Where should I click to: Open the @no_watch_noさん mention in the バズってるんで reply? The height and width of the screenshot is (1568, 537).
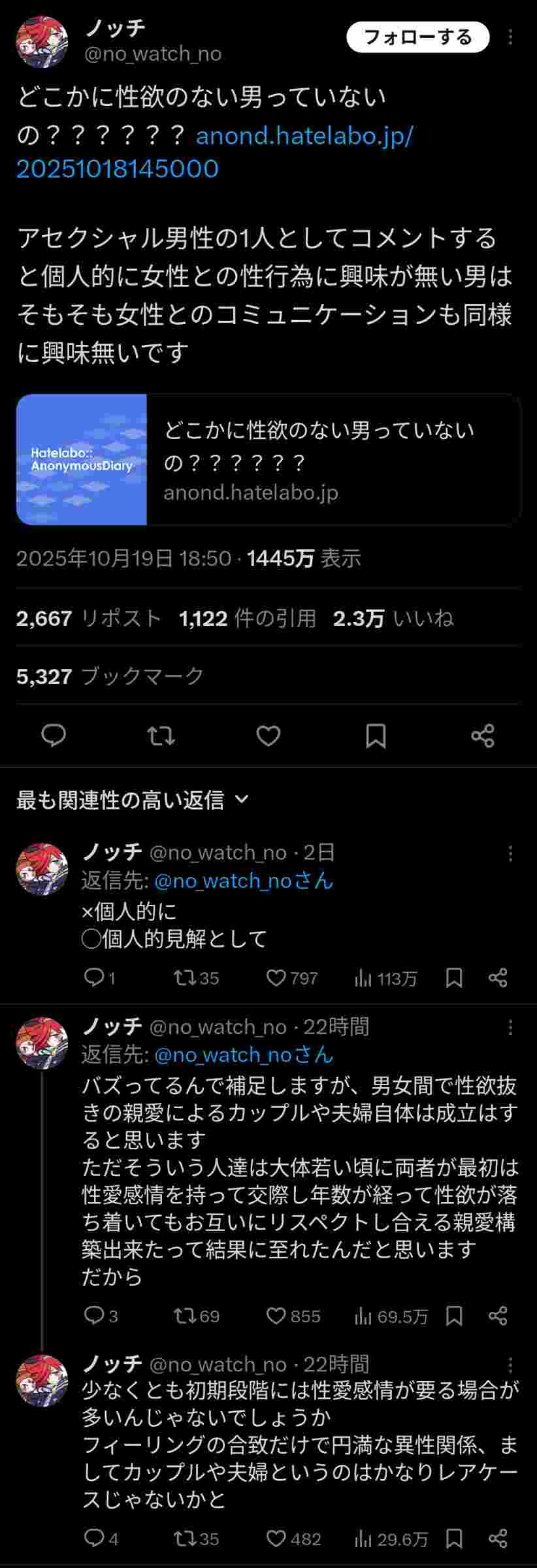244,1054
